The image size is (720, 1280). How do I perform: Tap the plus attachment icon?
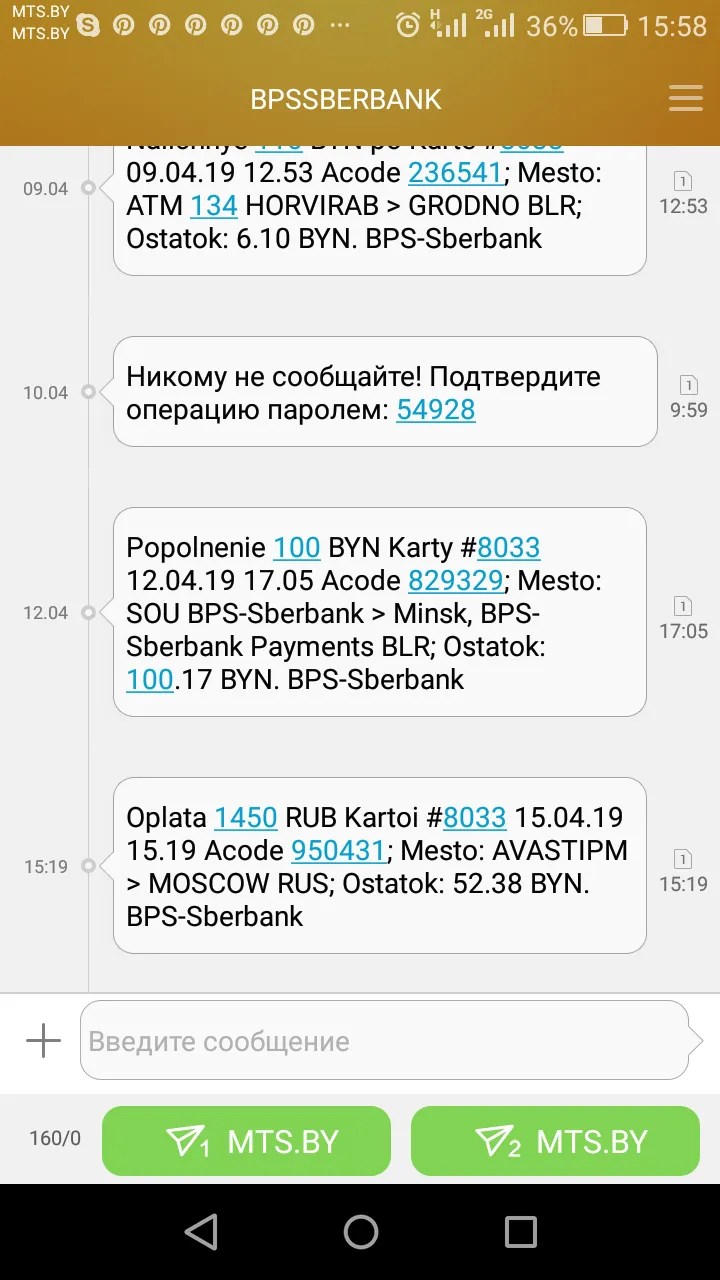coord(44,1041)
